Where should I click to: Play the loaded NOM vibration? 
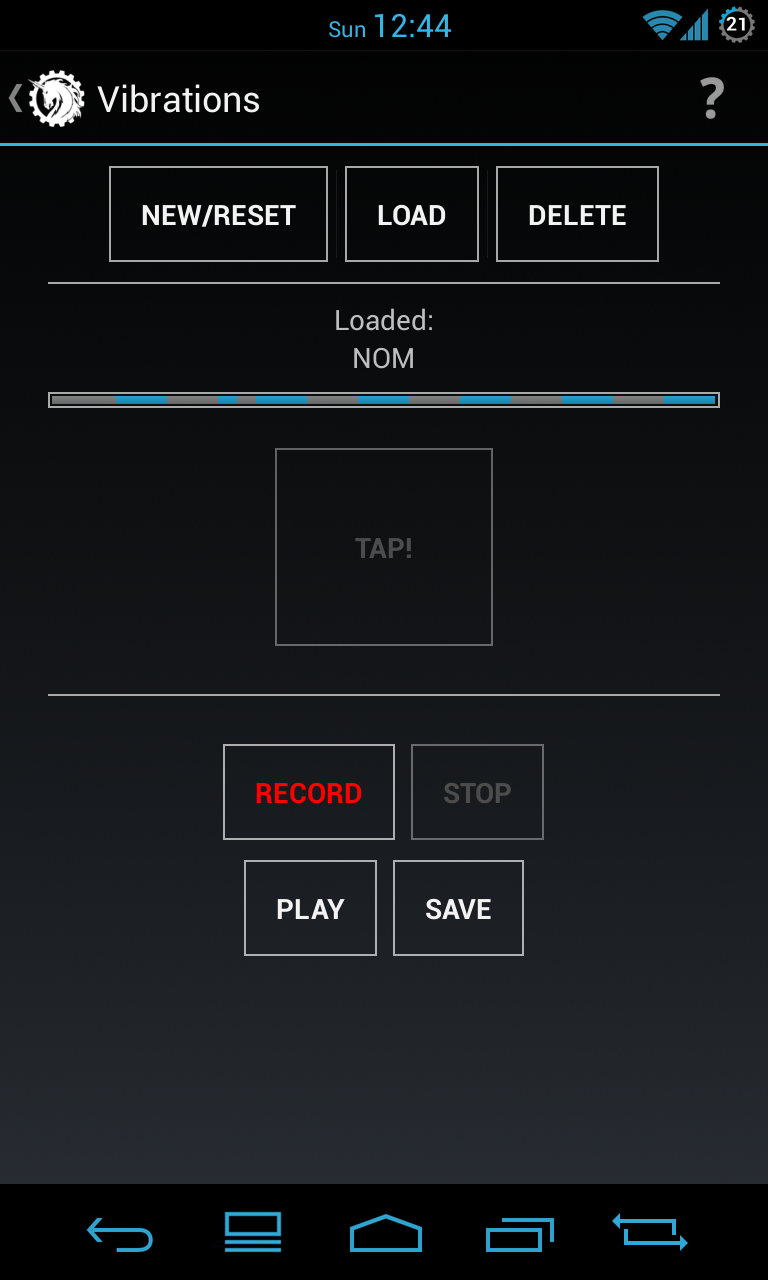click(x=310, y=908)
